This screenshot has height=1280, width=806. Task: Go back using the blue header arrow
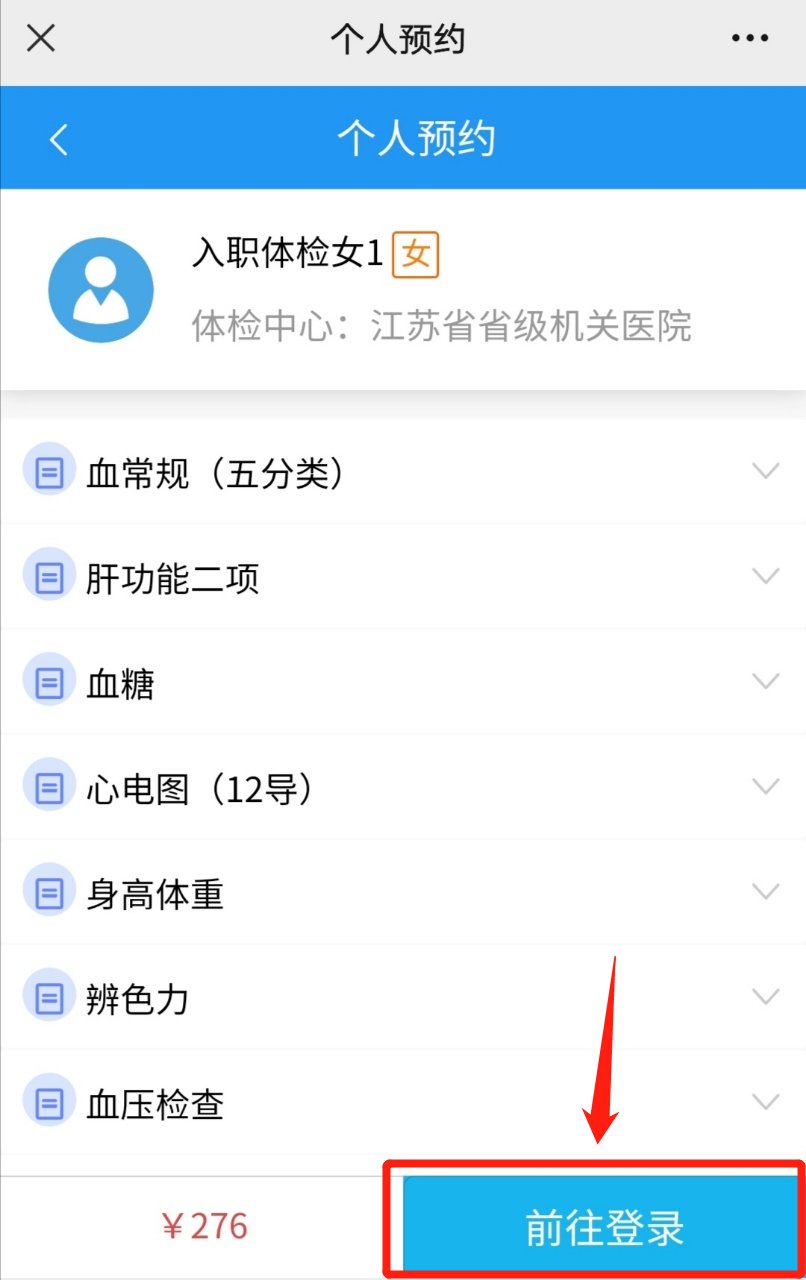point(59,140)
